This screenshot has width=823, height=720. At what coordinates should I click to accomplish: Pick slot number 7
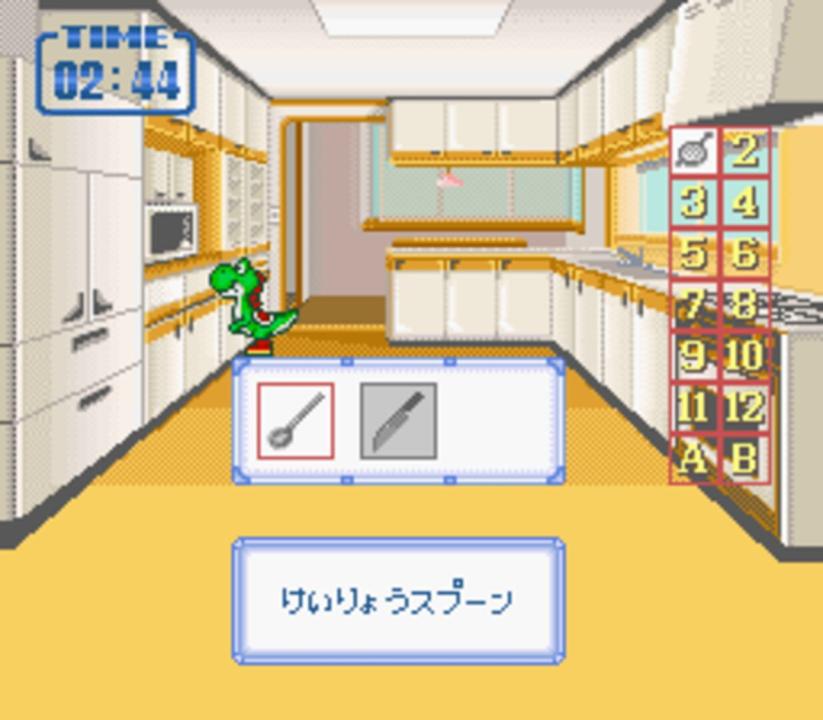pyautogui.click(x=693, y=305)
